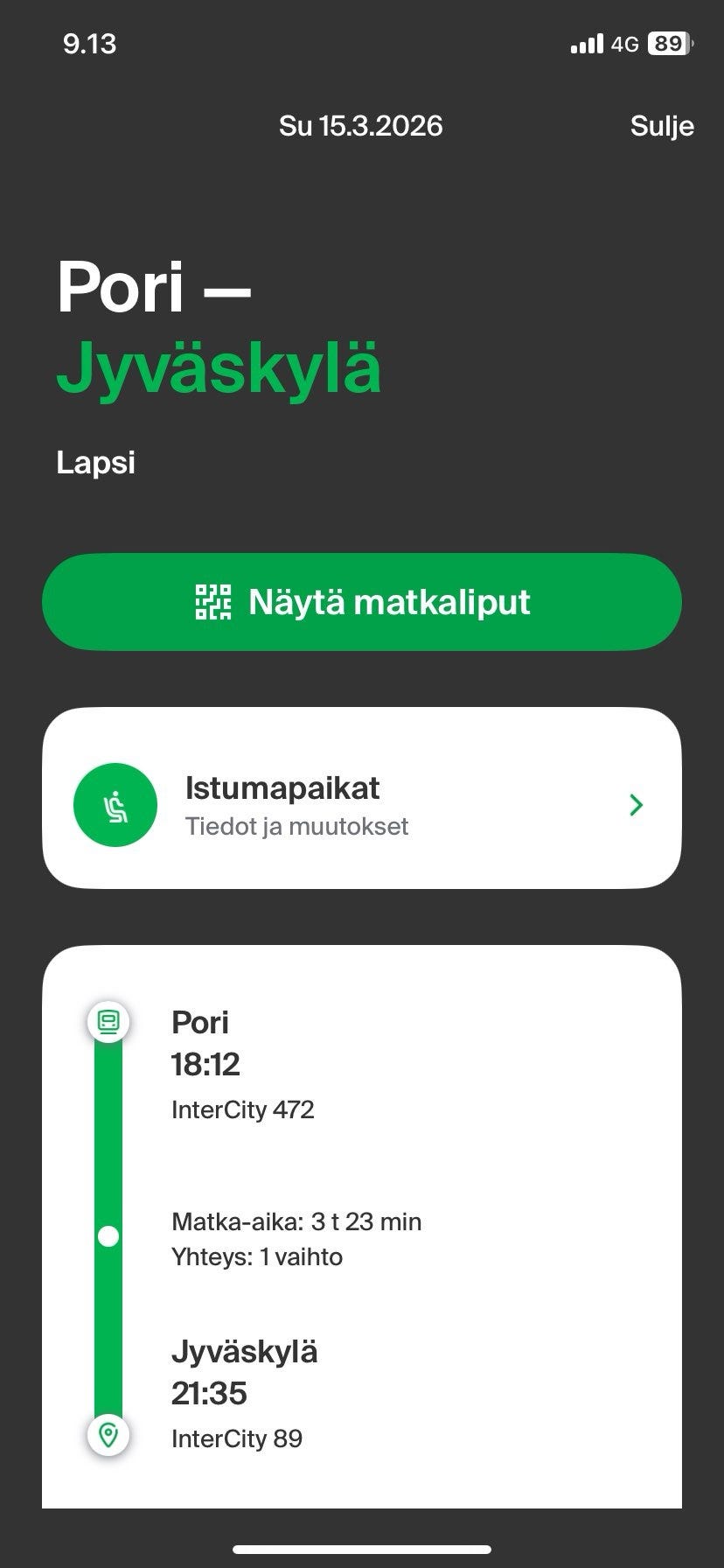
Task: Click the train icon next to Pori departure
Action: pyautogui.click(x=107, y=1019)
